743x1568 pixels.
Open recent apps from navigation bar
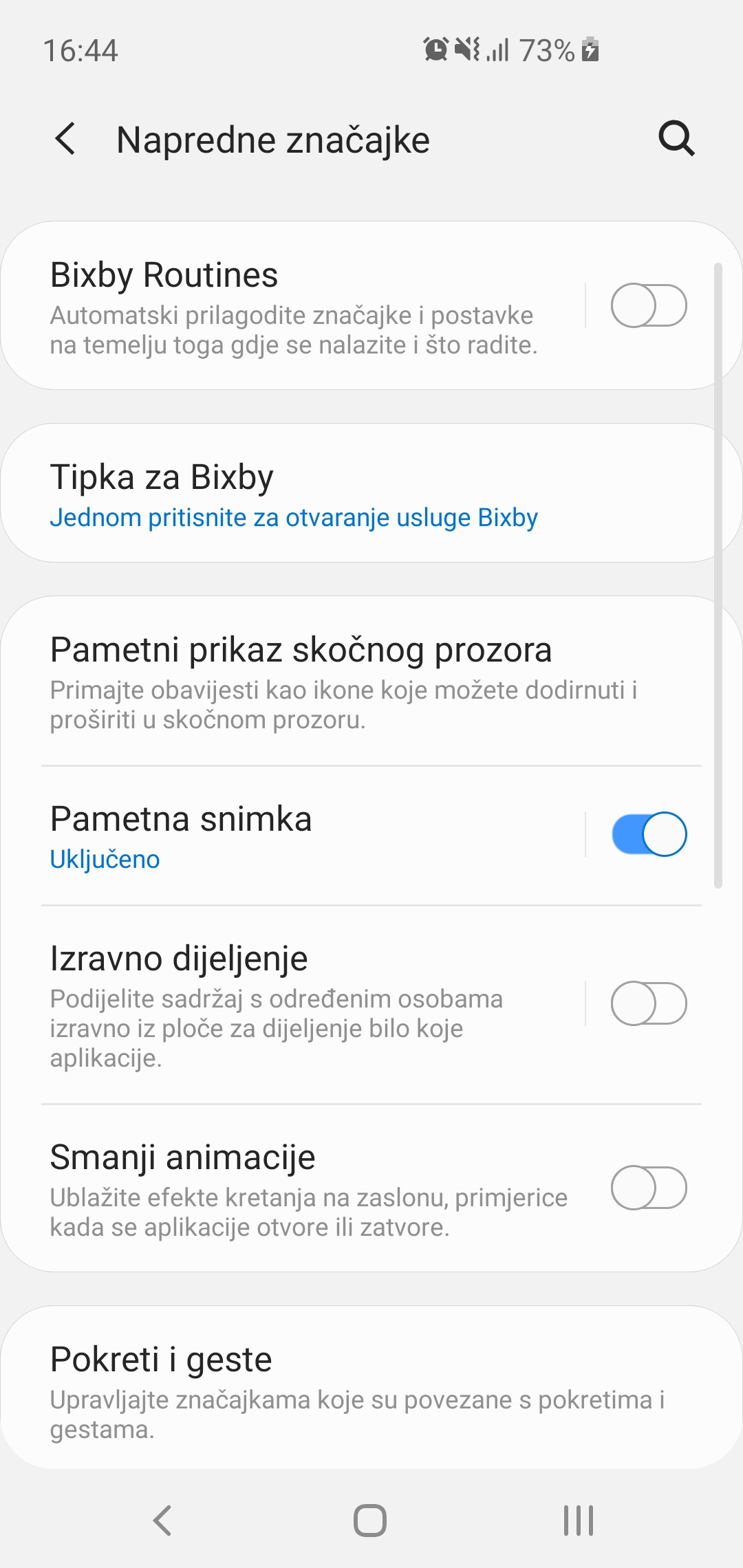[578, 1520]
